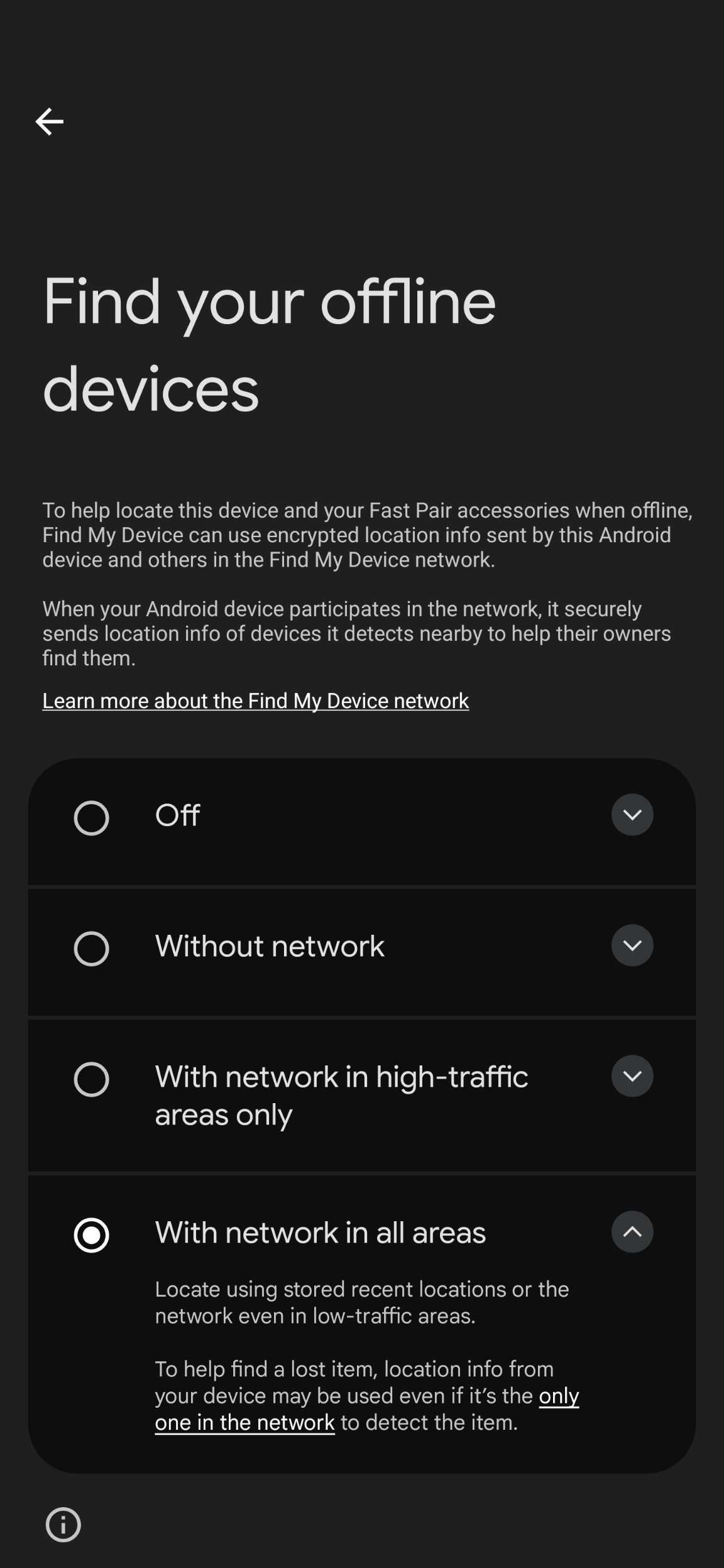Select With network in high-traffic areas only
Image resolution: width=724 pixels, height=1568 pixels.
pos(92,1079)
